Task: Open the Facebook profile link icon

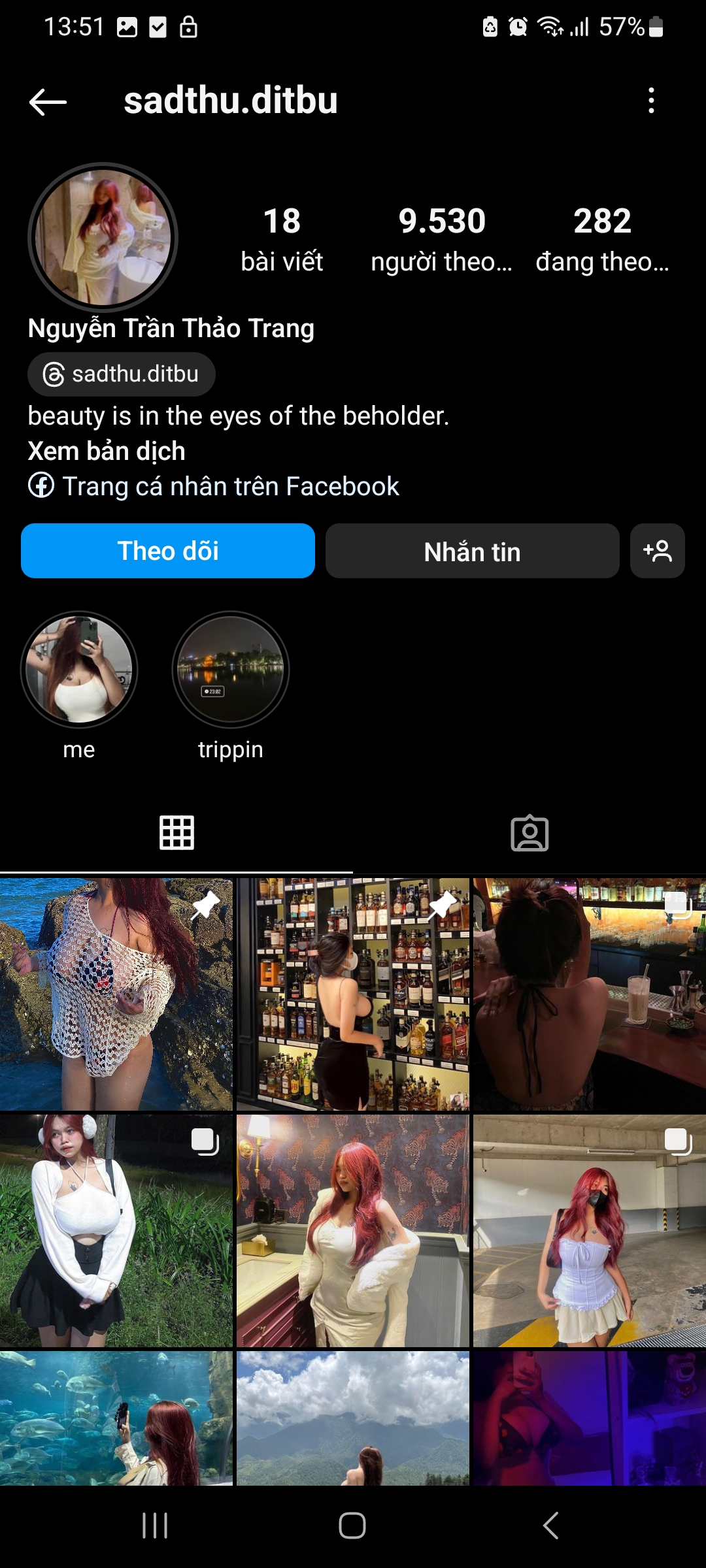Action: tap(41, 486)
